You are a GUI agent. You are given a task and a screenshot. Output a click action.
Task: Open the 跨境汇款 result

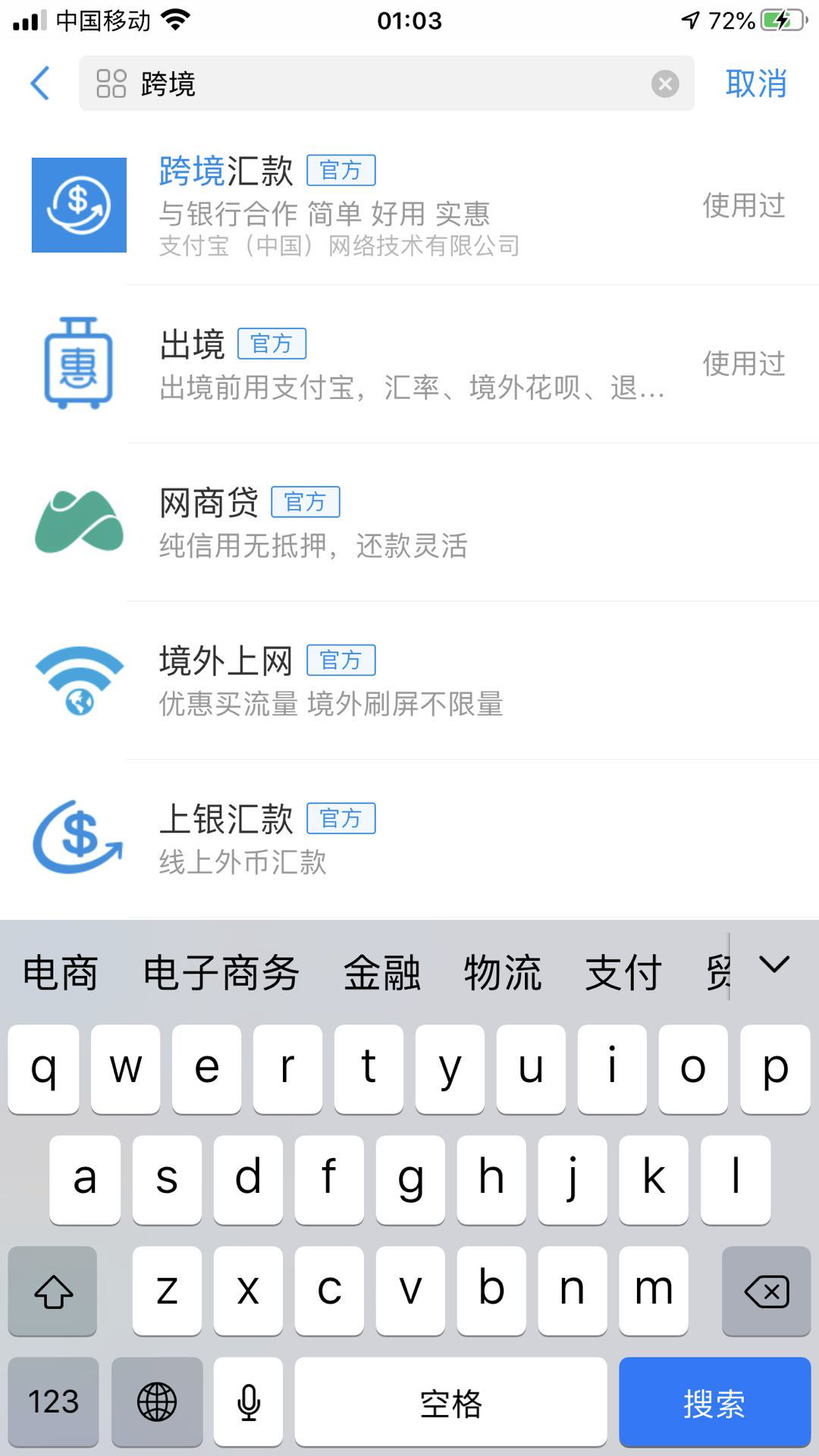tap(409, 205)
